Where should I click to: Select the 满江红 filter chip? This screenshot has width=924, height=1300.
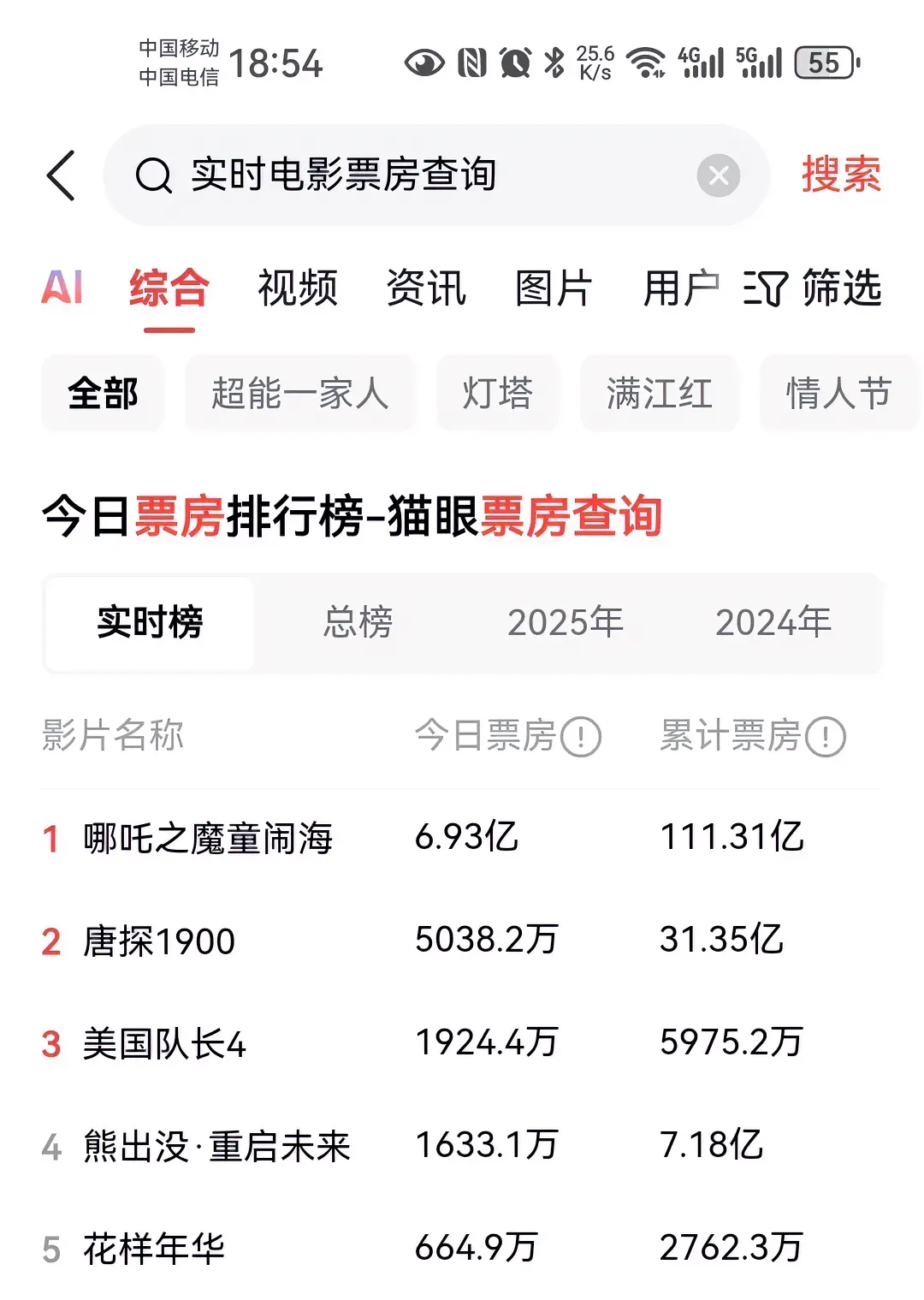point(659,394)
